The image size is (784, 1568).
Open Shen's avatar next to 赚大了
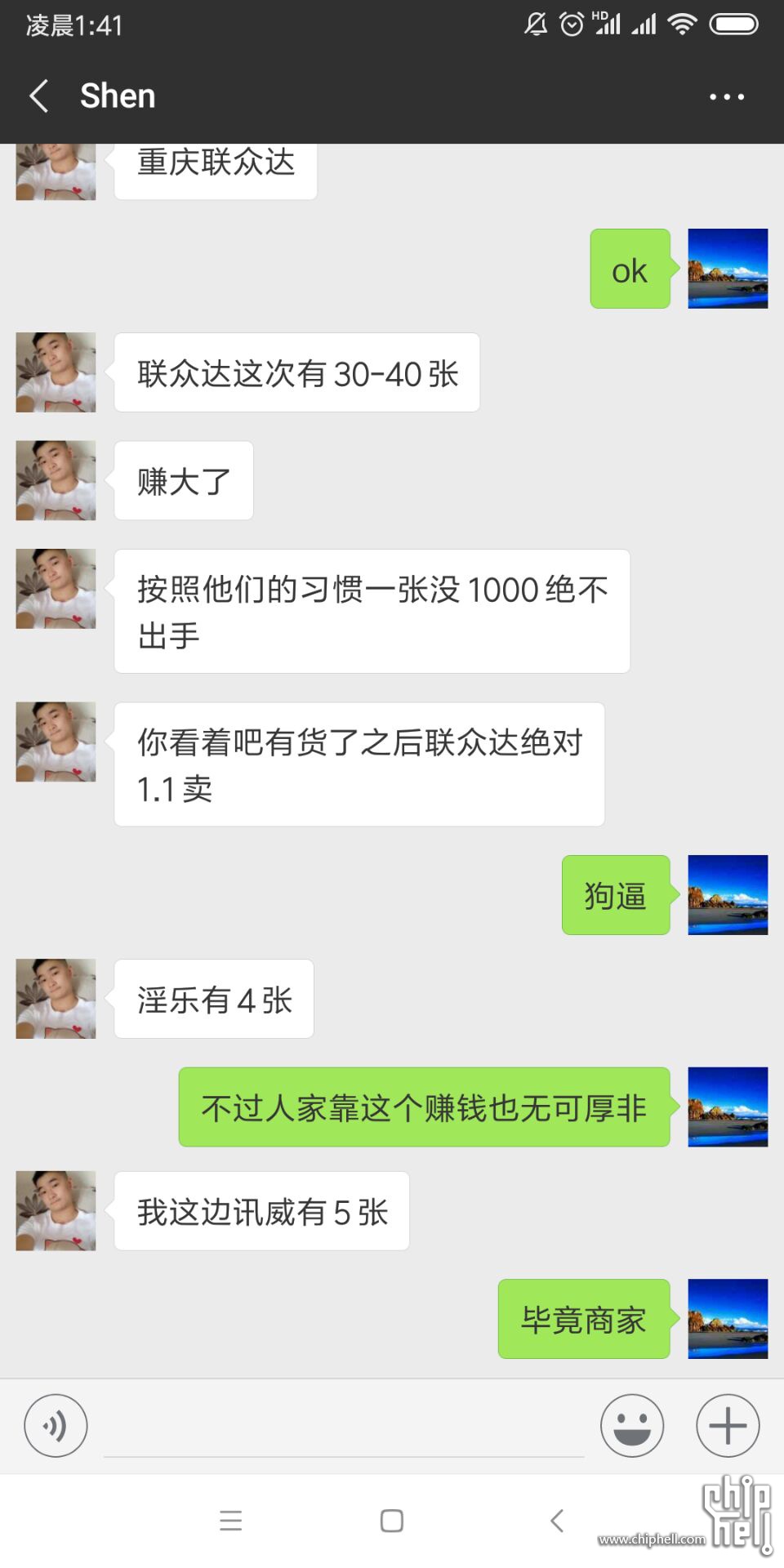(x=56, y=480)
